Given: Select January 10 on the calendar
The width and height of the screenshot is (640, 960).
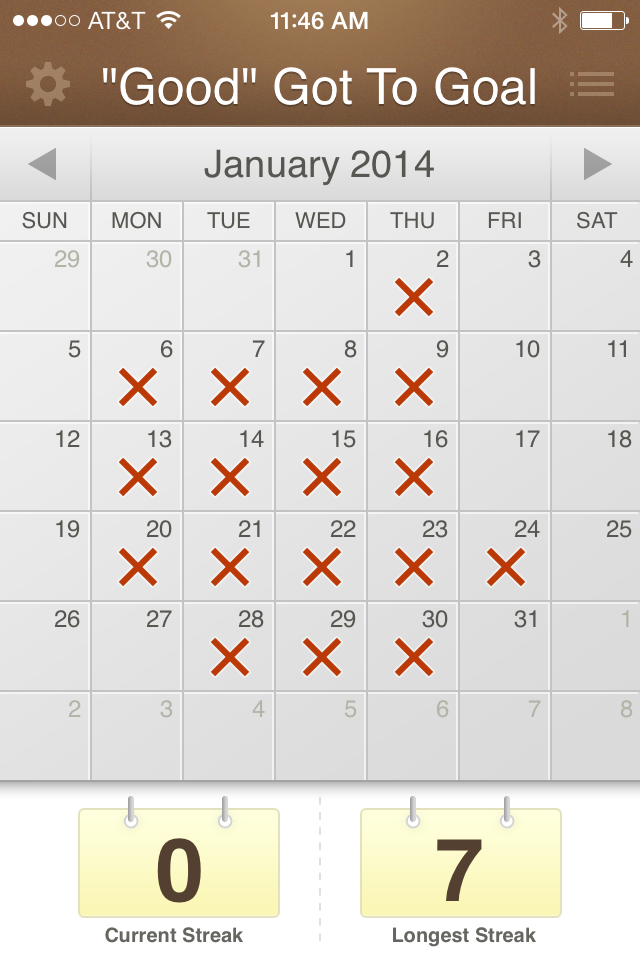Looking at the screenshot, I should 505,377.
